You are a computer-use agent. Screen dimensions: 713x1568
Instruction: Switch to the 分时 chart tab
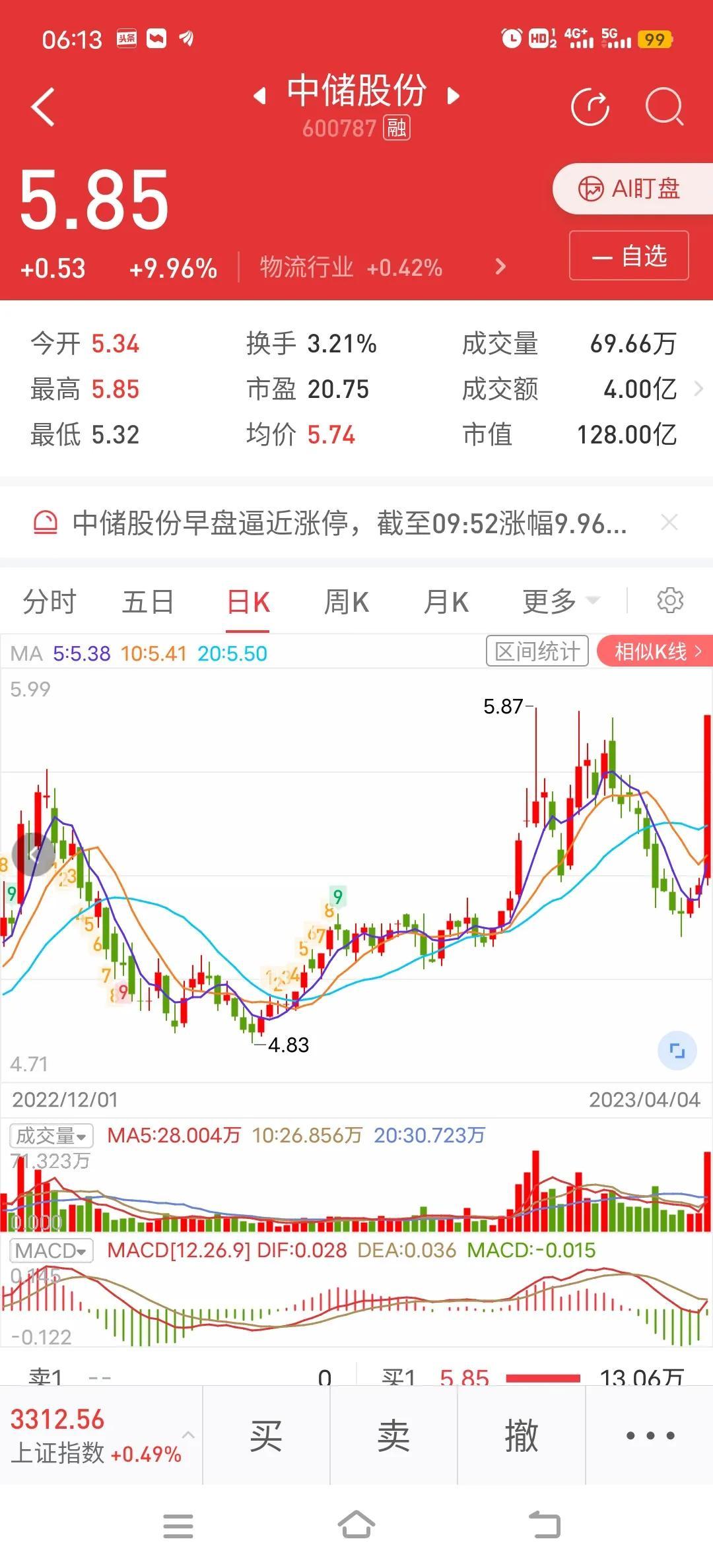pyautogui.click(x=50, y=602)
